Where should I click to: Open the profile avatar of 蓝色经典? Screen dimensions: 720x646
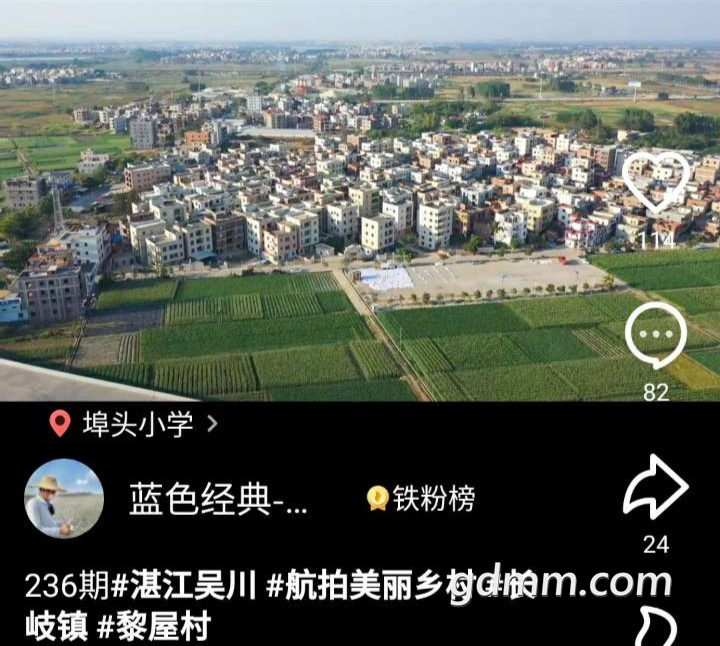point(64,499)
